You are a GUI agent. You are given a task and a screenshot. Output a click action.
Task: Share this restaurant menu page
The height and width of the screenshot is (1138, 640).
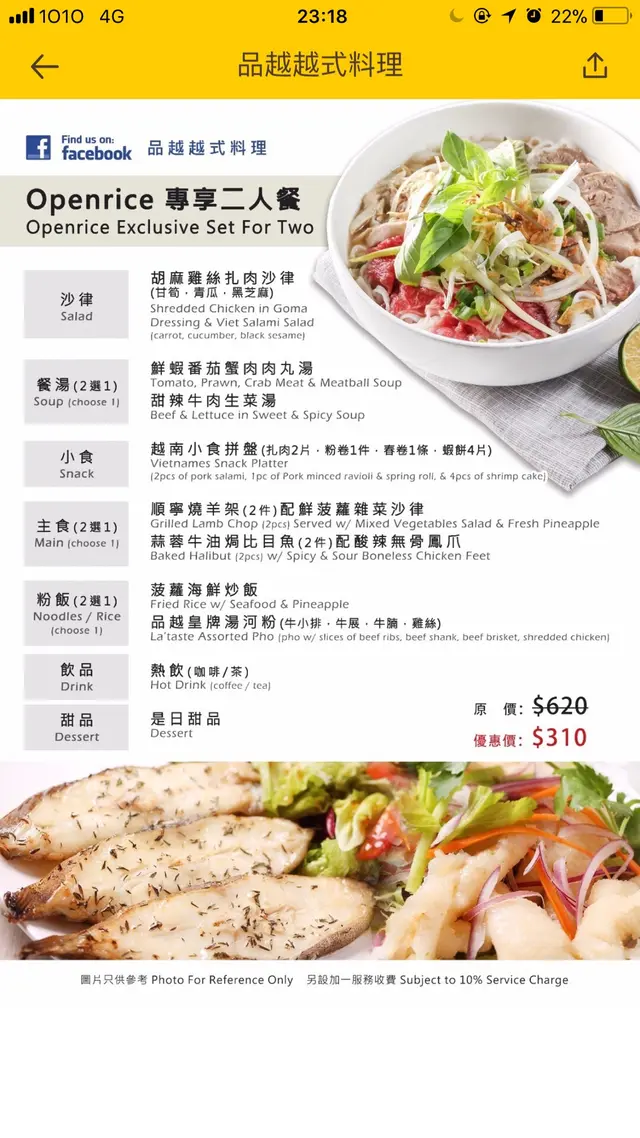coord(595,66)
